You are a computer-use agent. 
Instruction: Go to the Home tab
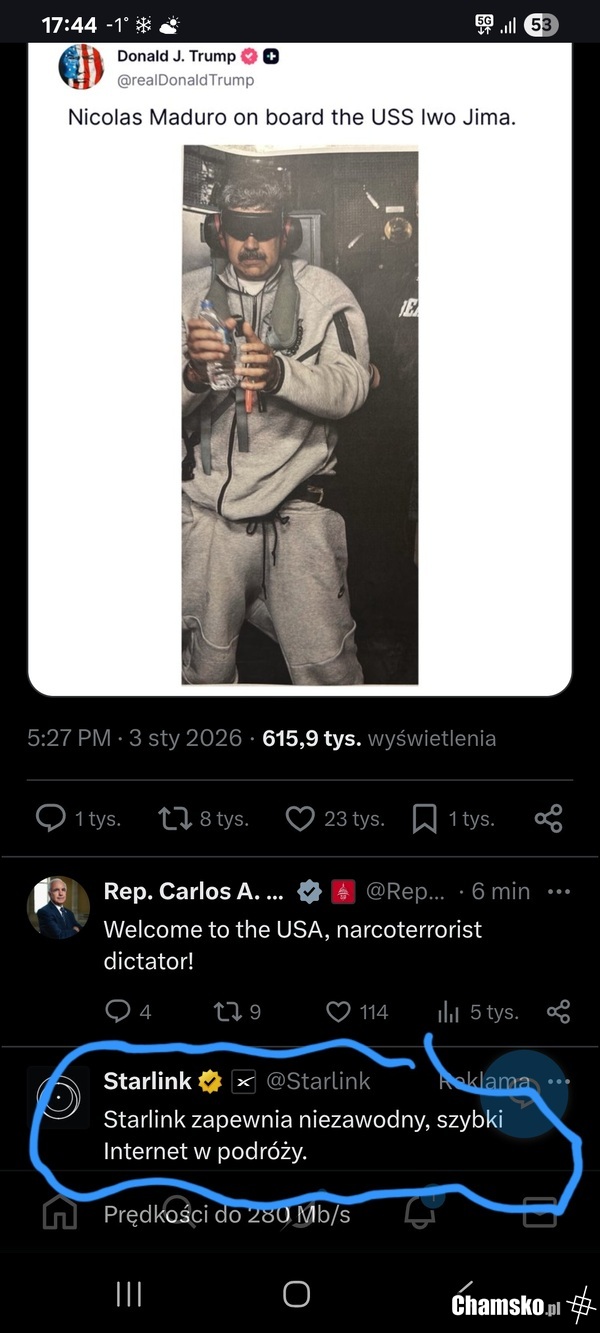coord(60,1213)
